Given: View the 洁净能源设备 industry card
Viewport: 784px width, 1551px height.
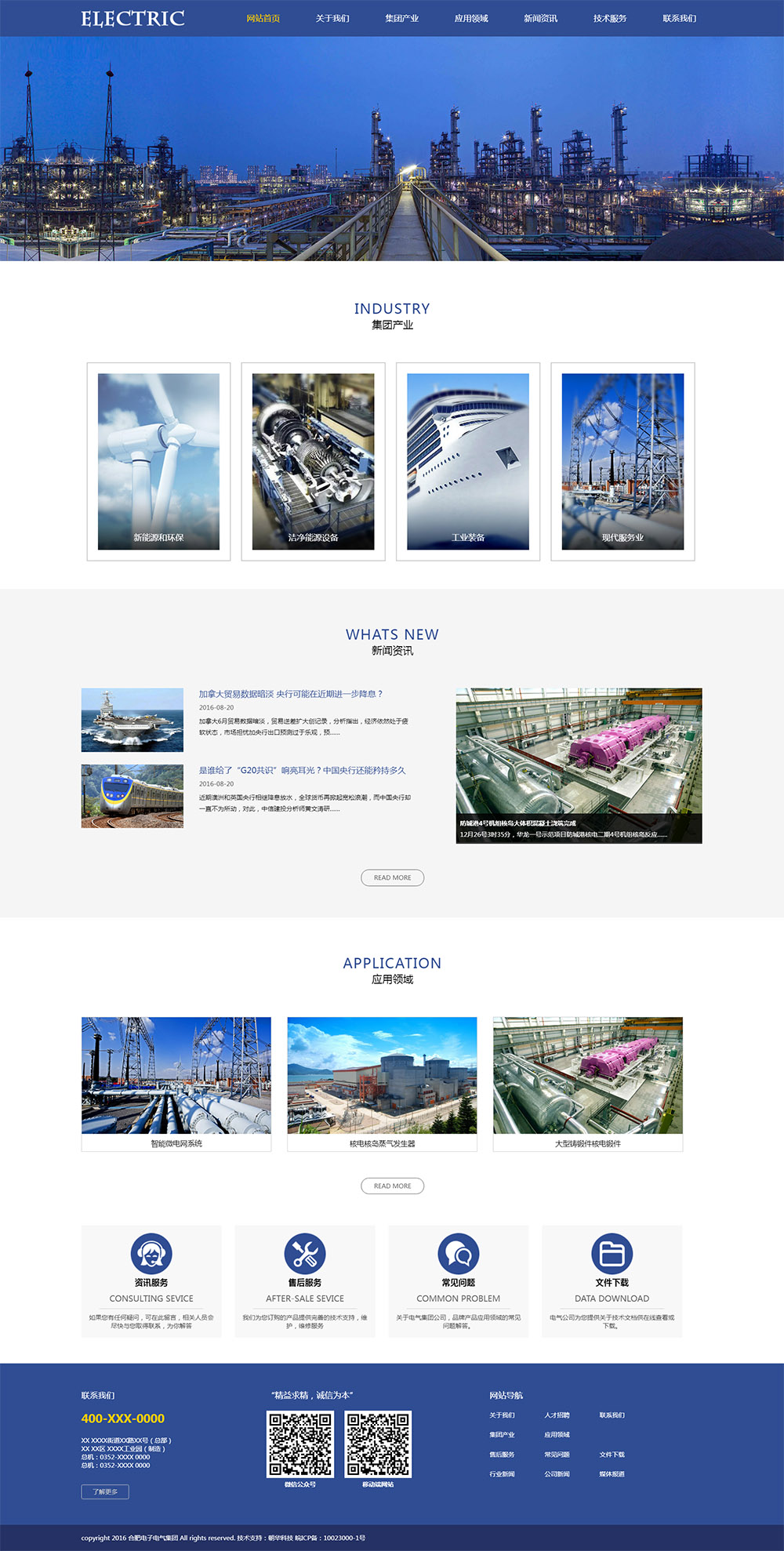Looking at the screenshot, I should (x=313, y=461).
